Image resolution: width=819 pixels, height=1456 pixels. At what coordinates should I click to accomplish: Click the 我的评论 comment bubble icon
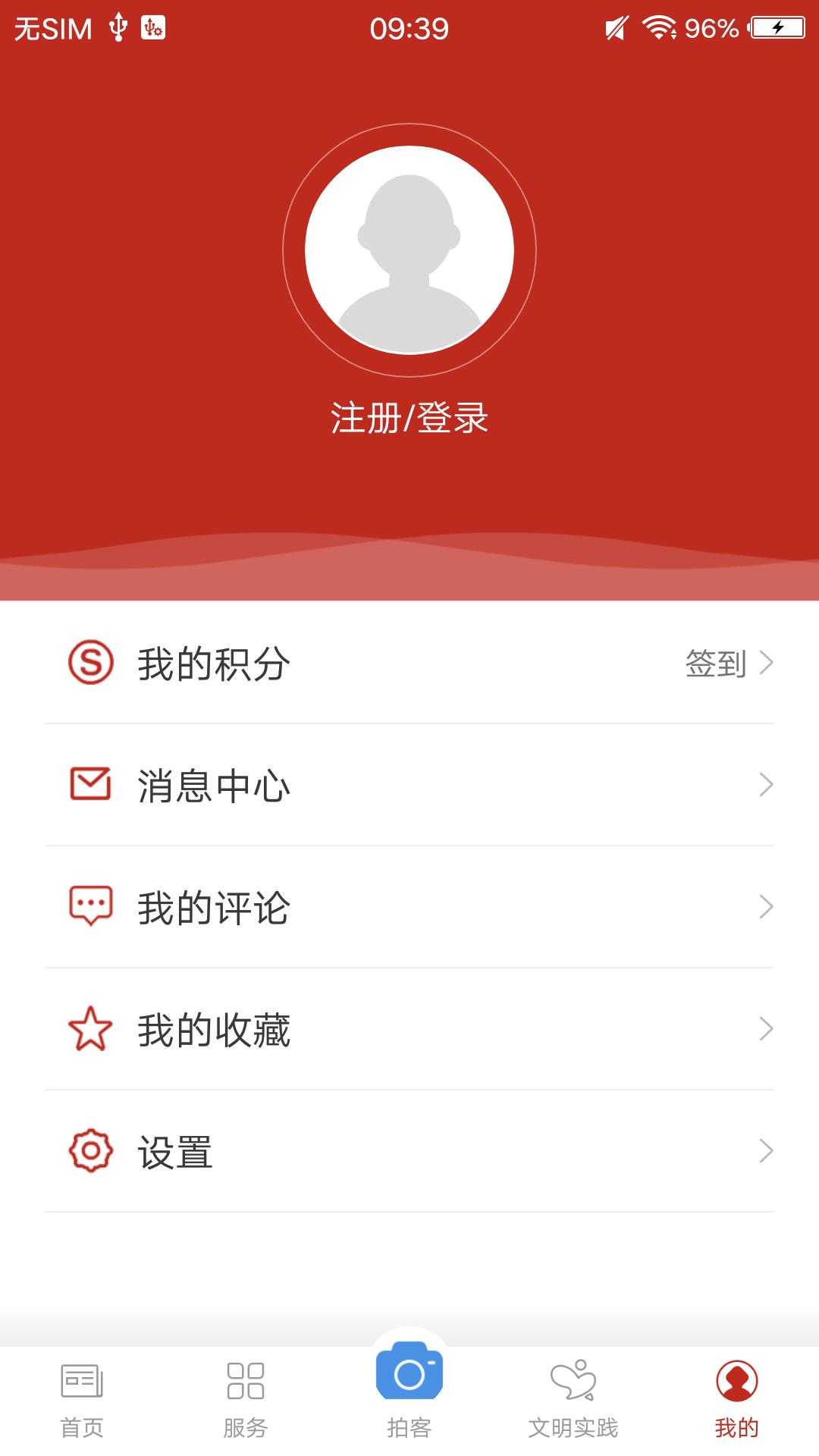click(x=89, y=907)
